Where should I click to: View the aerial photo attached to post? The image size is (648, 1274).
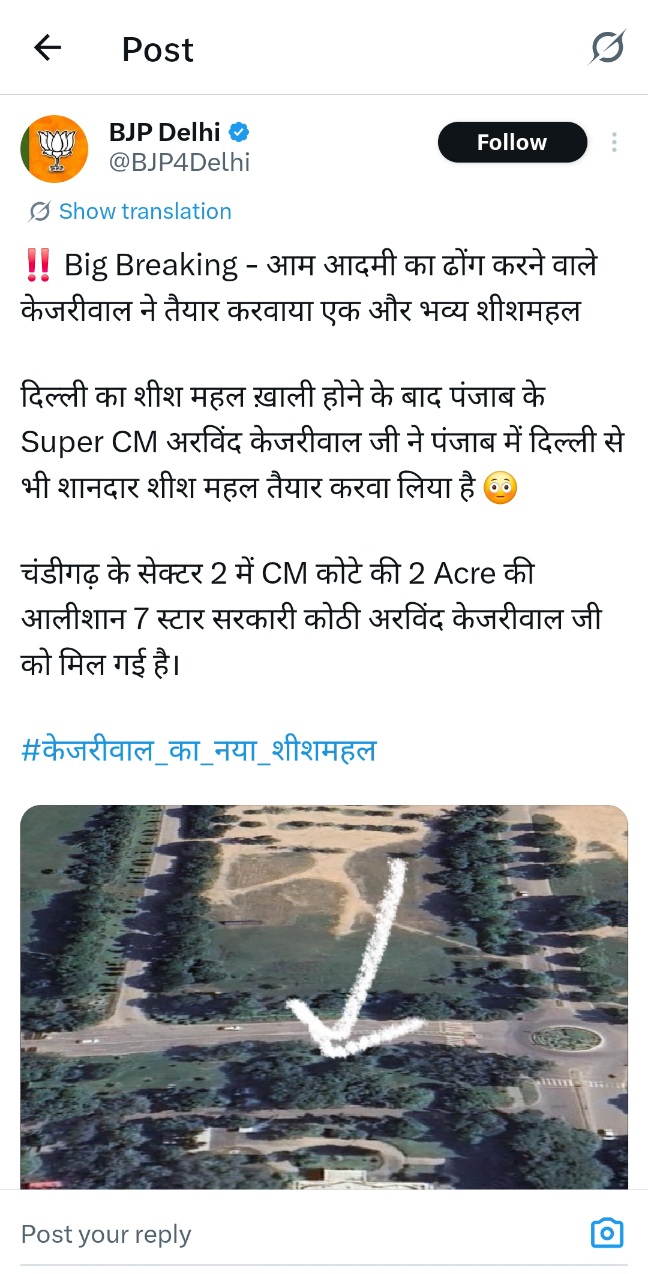[x=324, y=995]
